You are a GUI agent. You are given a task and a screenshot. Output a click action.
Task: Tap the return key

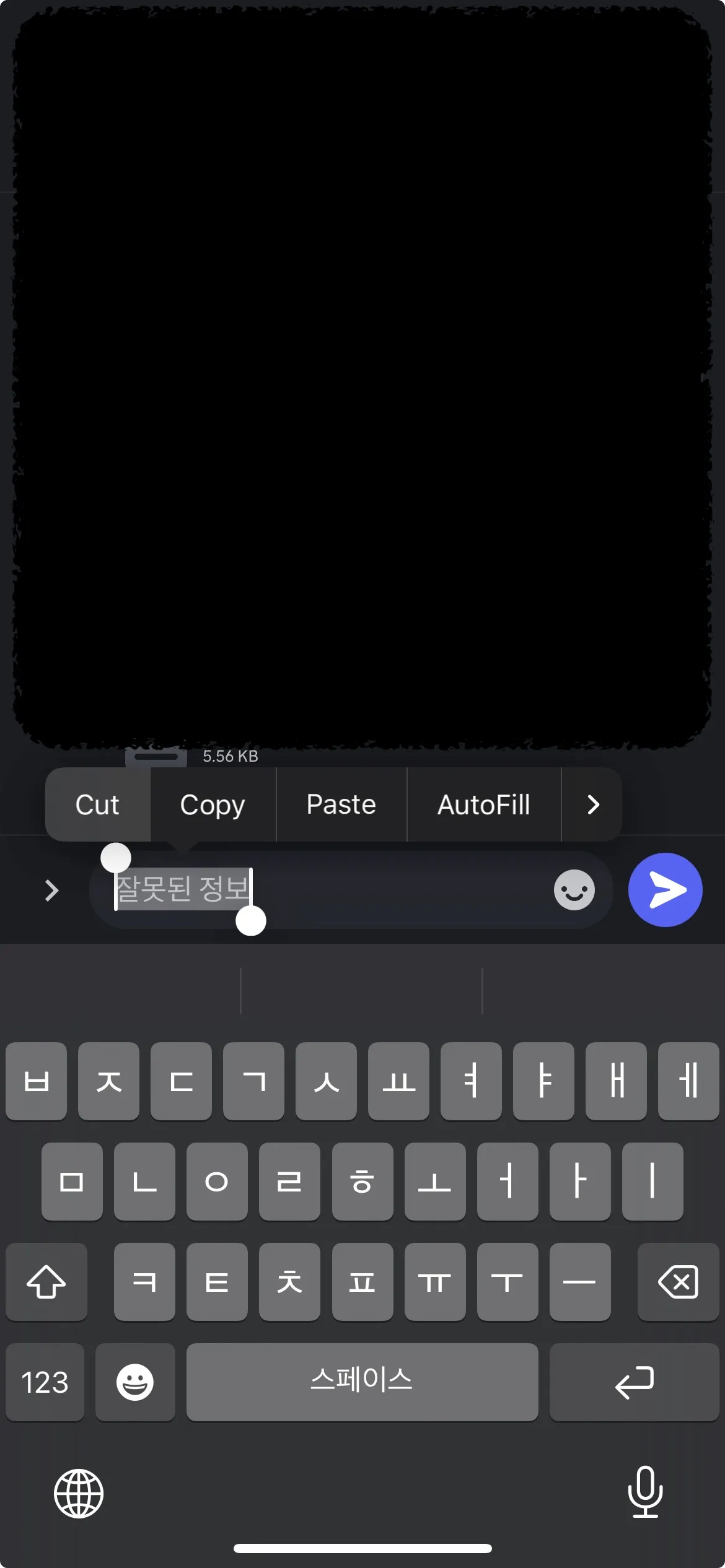(x=634, y=1382)
